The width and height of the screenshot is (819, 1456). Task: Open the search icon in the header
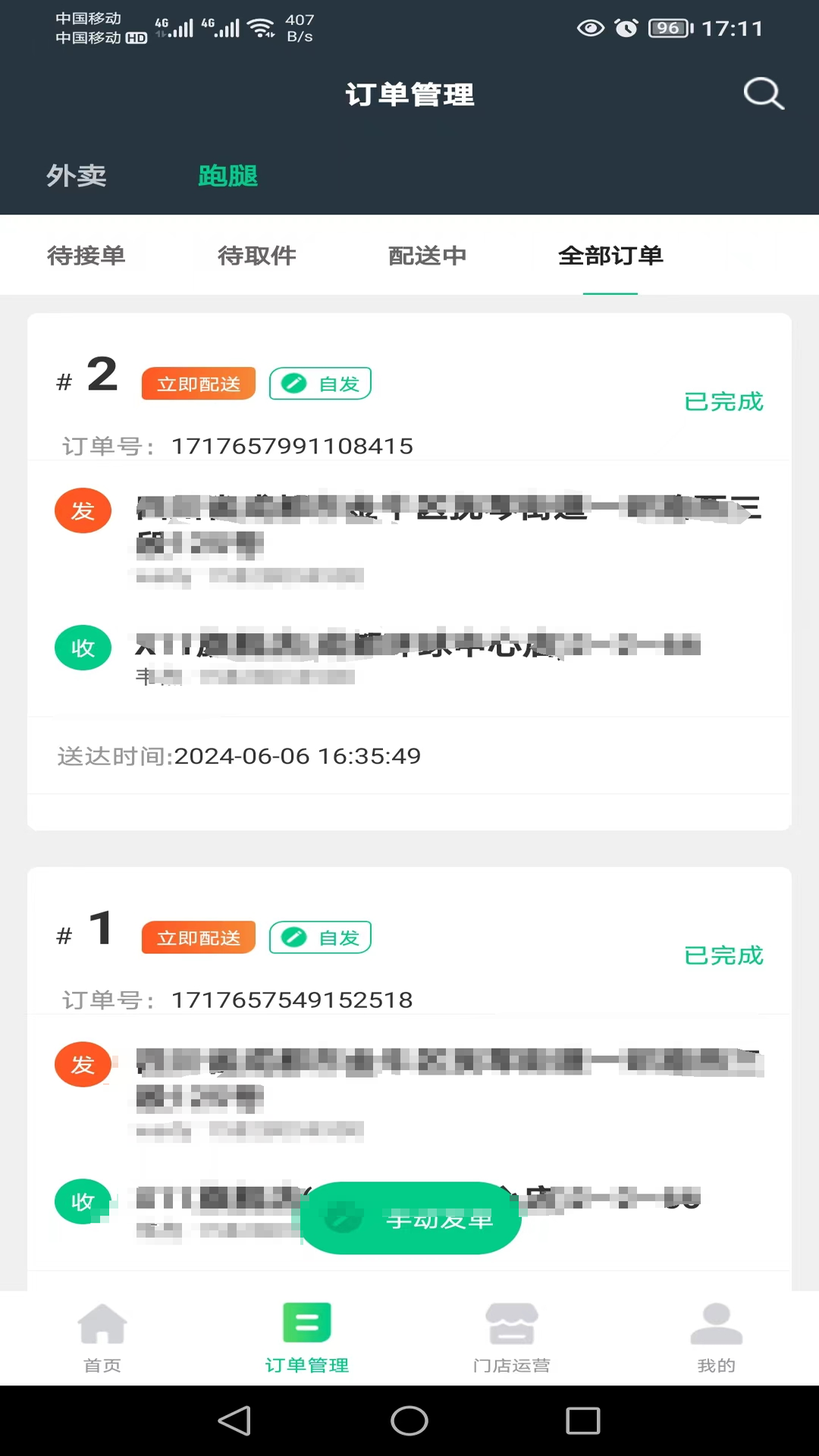tap(763, 94)
